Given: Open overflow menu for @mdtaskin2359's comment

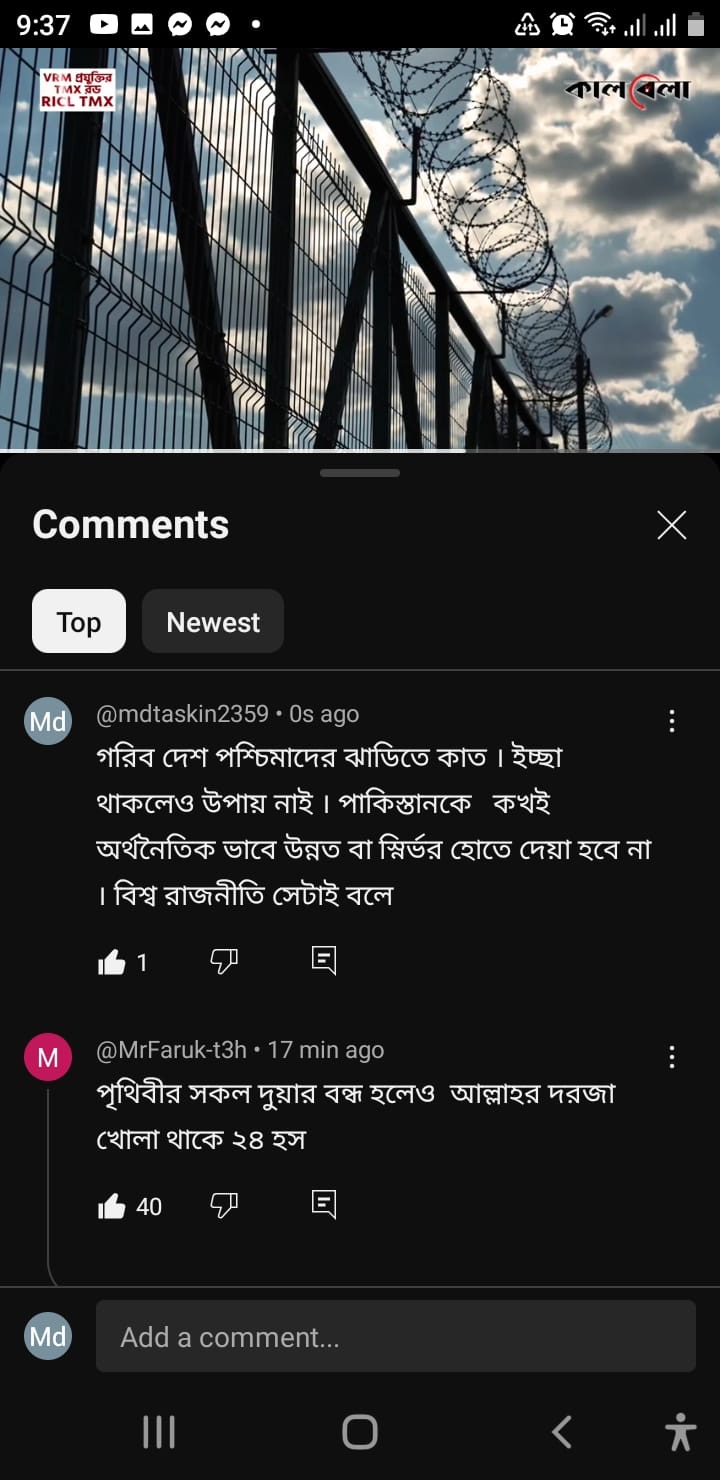Looking at the screenshot, I should pos(671,720).
